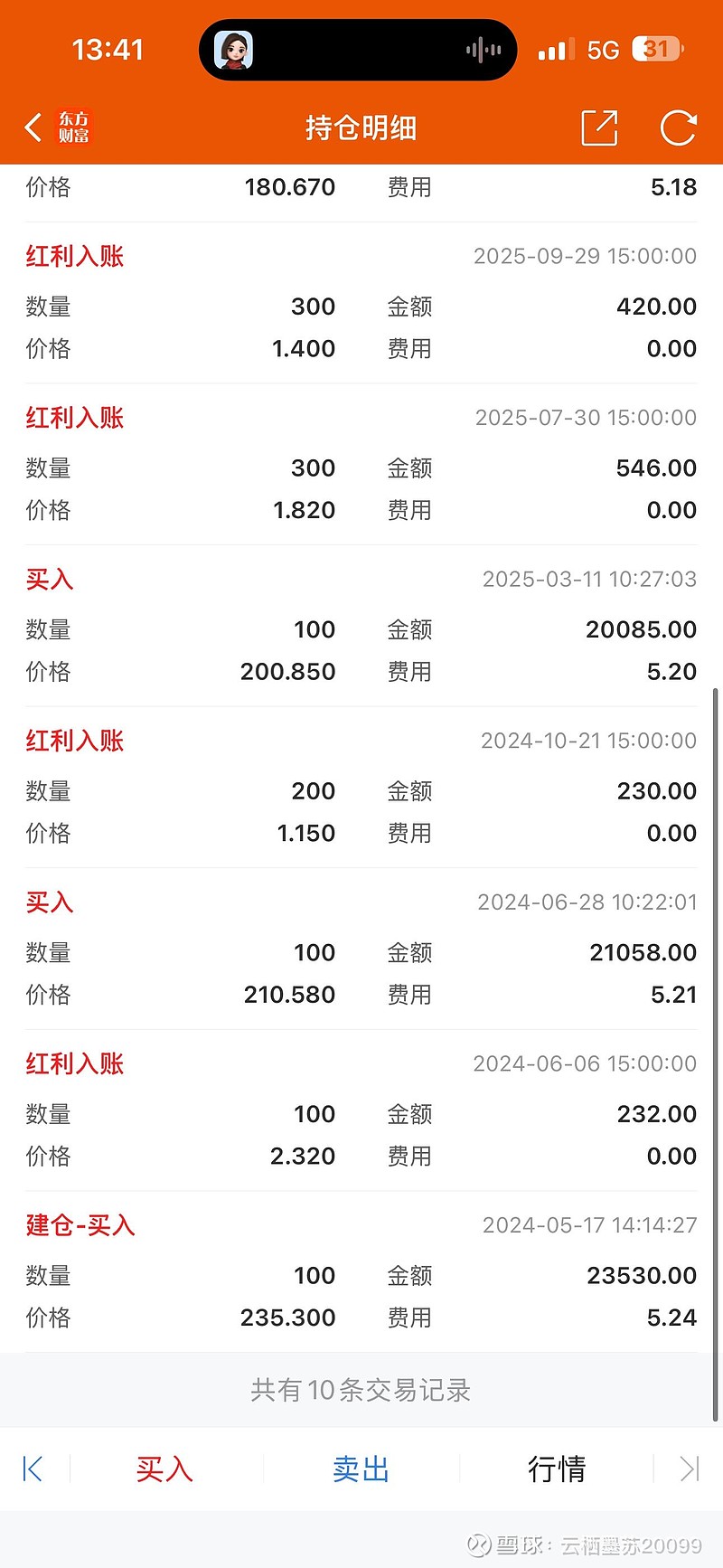The image size is (723, 1568).
Task: Jump to the first stock arrow
Action: pyautogui.click(x=33, y=1469)
